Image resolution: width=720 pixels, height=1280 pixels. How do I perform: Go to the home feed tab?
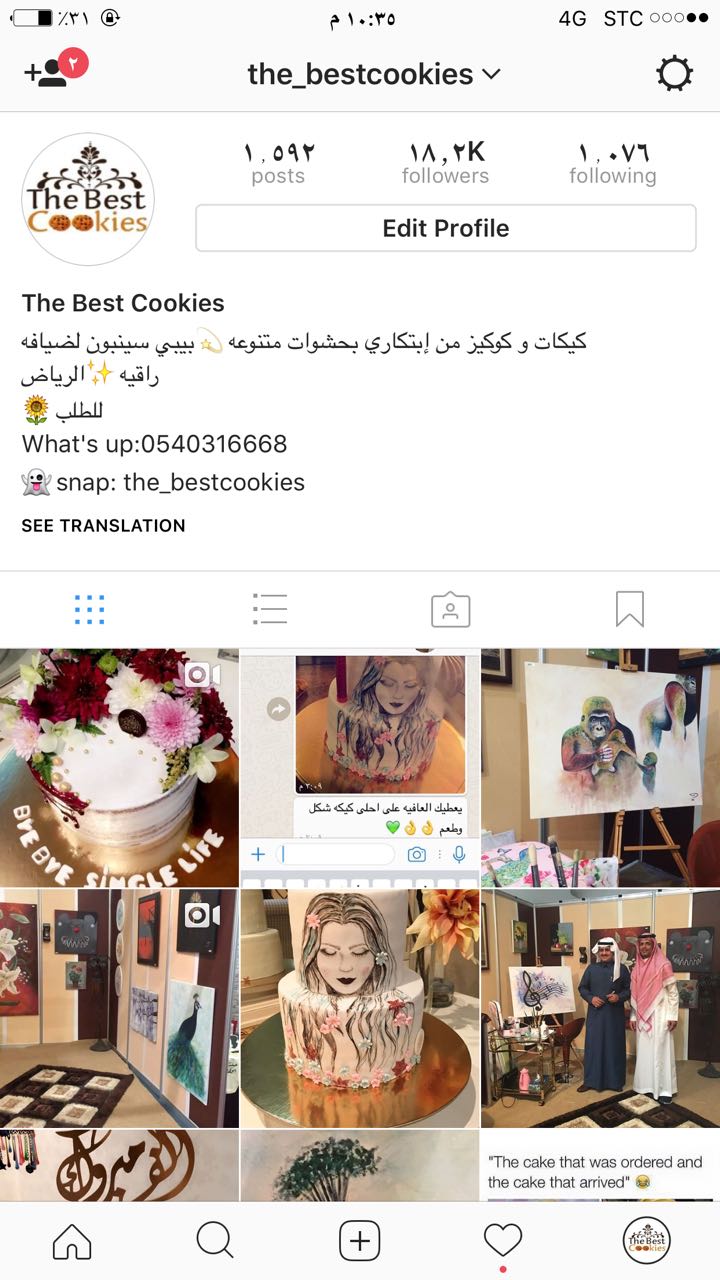pos(72,1241)
